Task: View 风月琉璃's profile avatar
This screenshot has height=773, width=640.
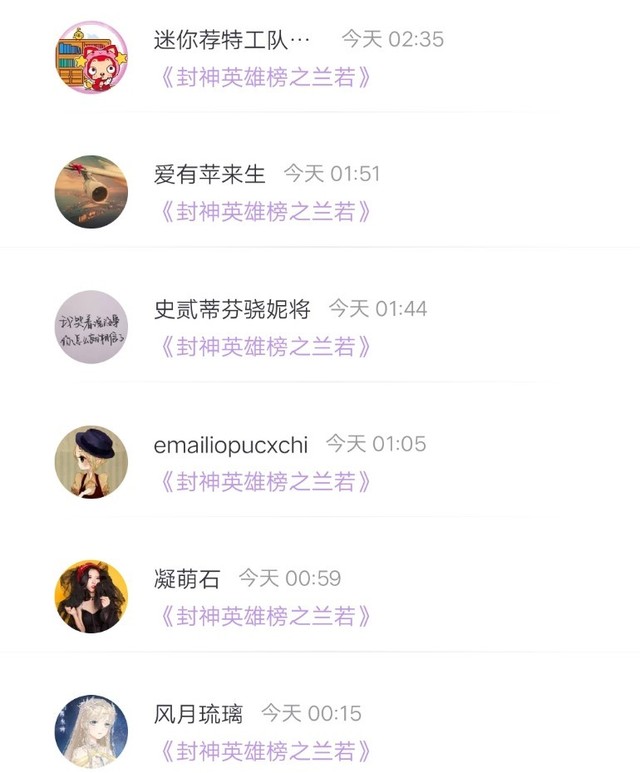Action: [x=91, y=731]
